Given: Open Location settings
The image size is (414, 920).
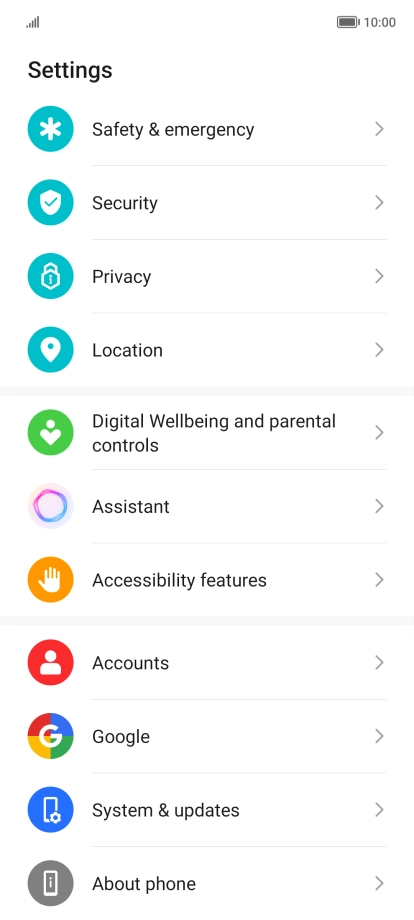Looking at the screenshot, I should click(x=207, y=350).
